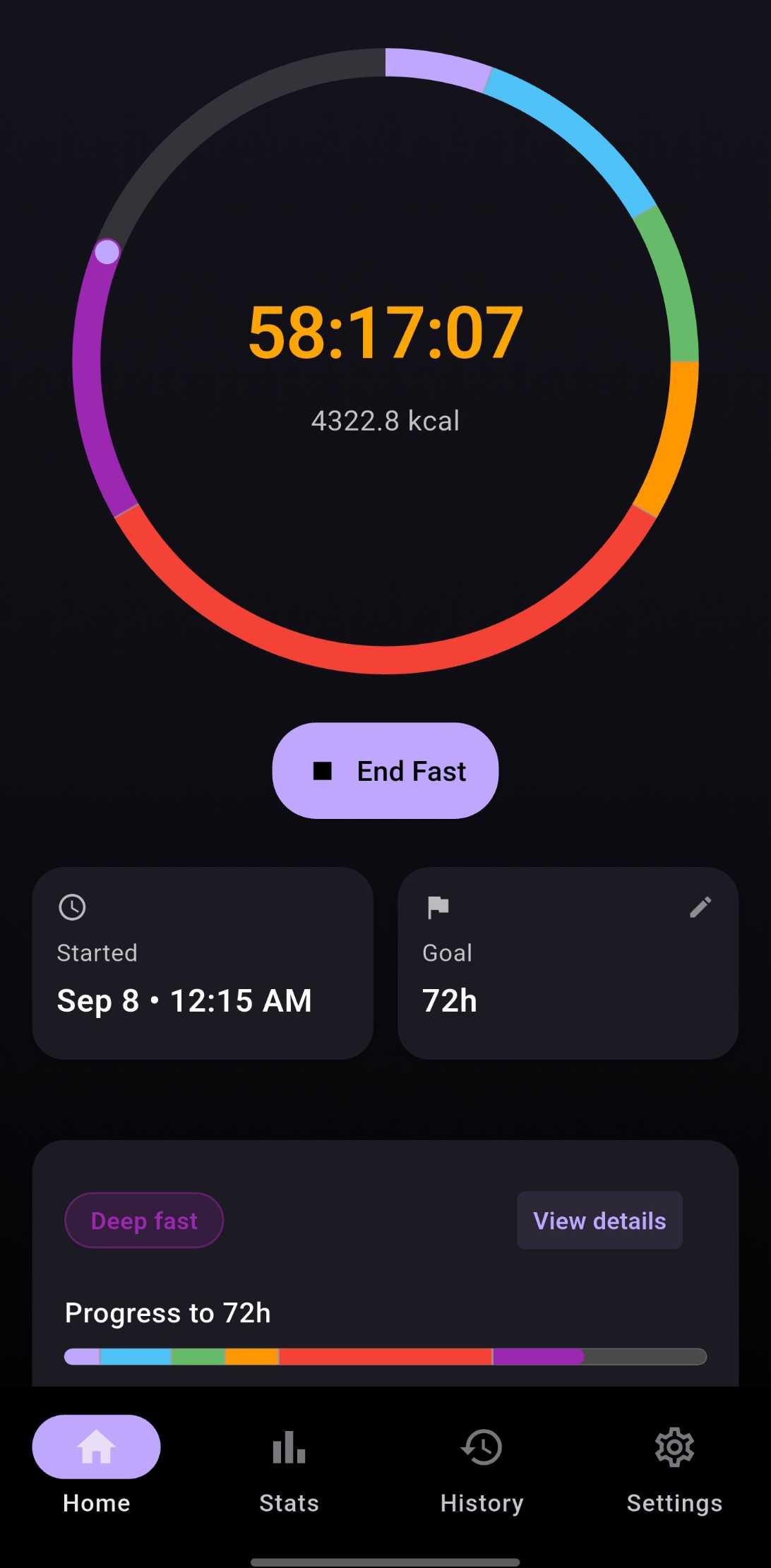Select the Home tab
Viewport: 771px width, 1568px height.
pos(97,1466)
